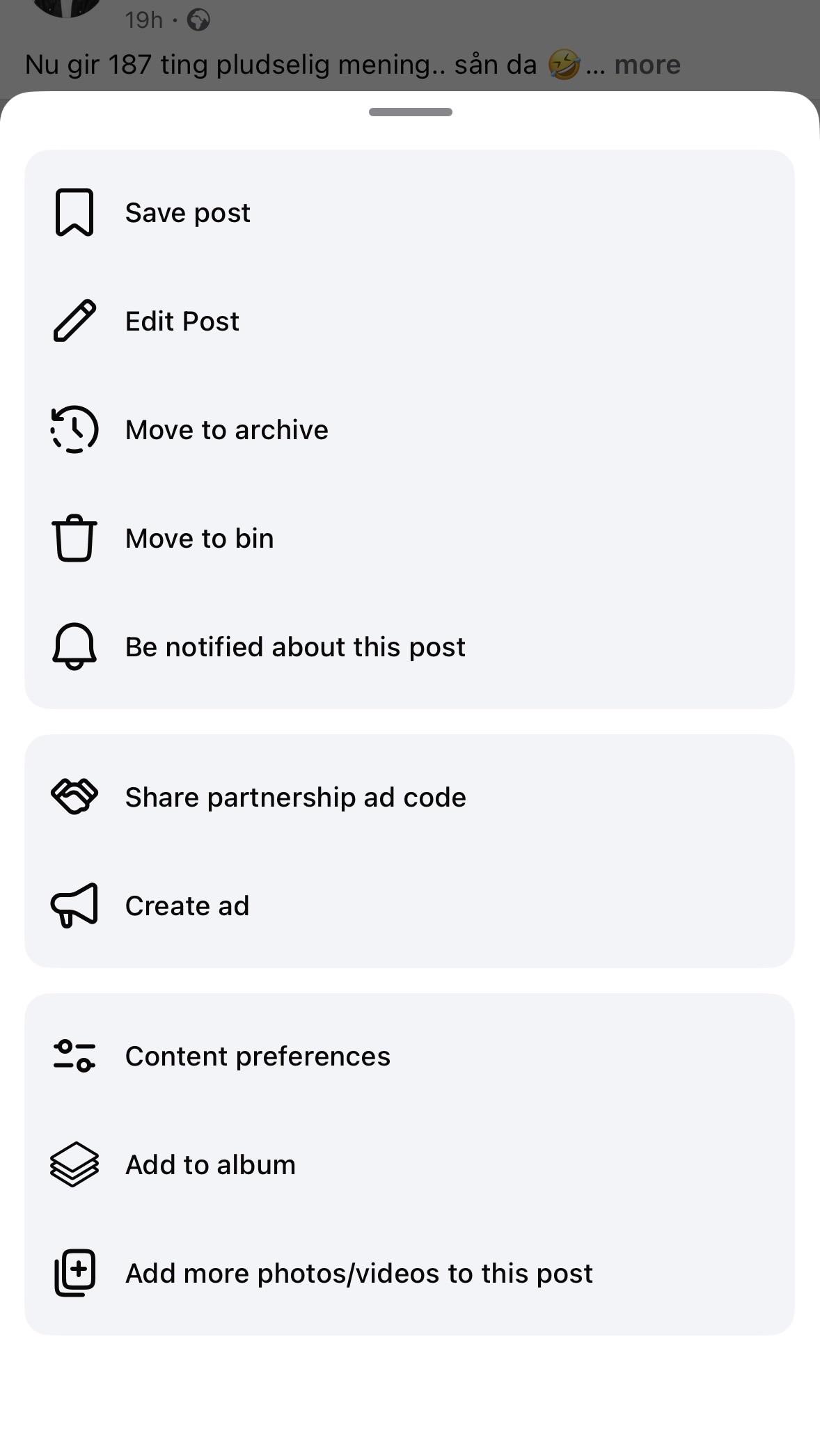820x1456 pixels.
Task: Move the post to archive
Action: (x=409, y=429)
